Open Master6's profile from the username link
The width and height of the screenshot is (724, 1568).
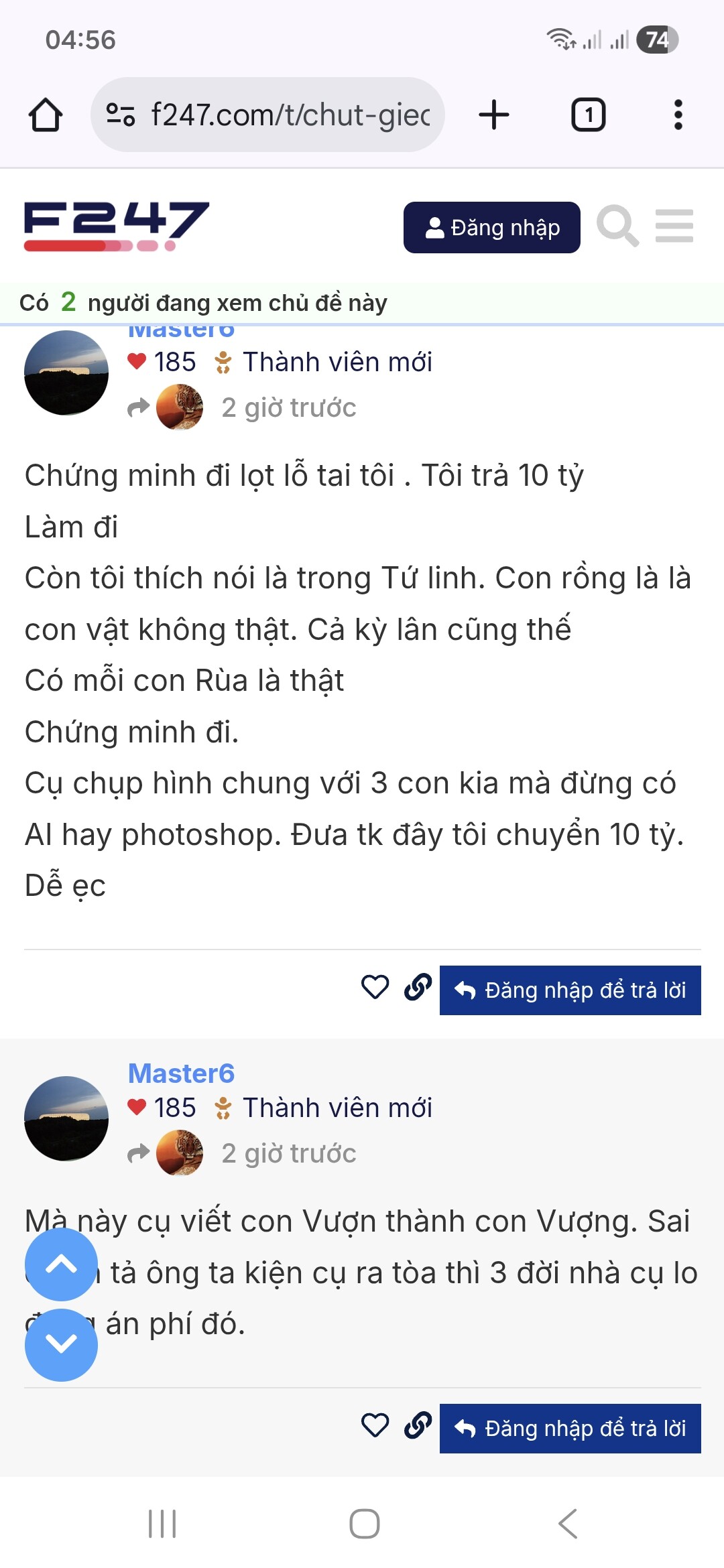click(181, 1073)
